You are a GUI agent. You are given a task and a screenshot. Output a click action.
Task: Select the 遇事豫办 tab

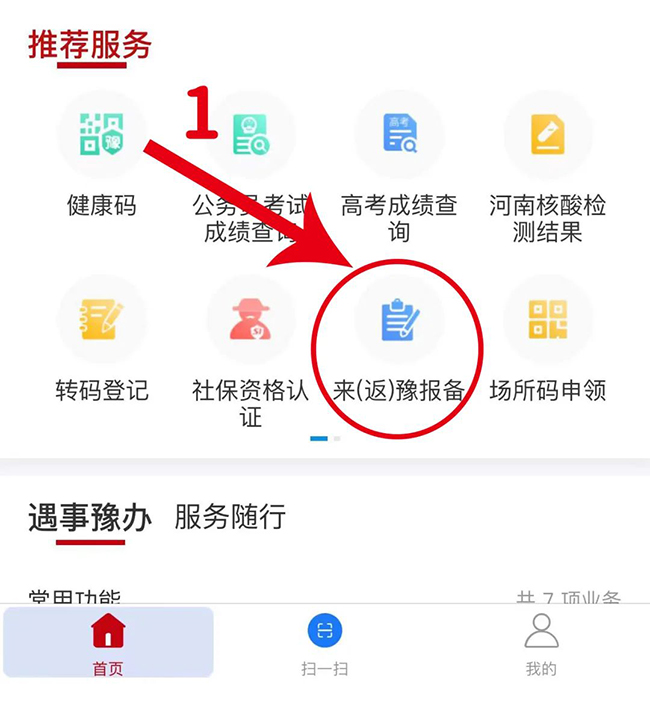(x=90, y=518)
